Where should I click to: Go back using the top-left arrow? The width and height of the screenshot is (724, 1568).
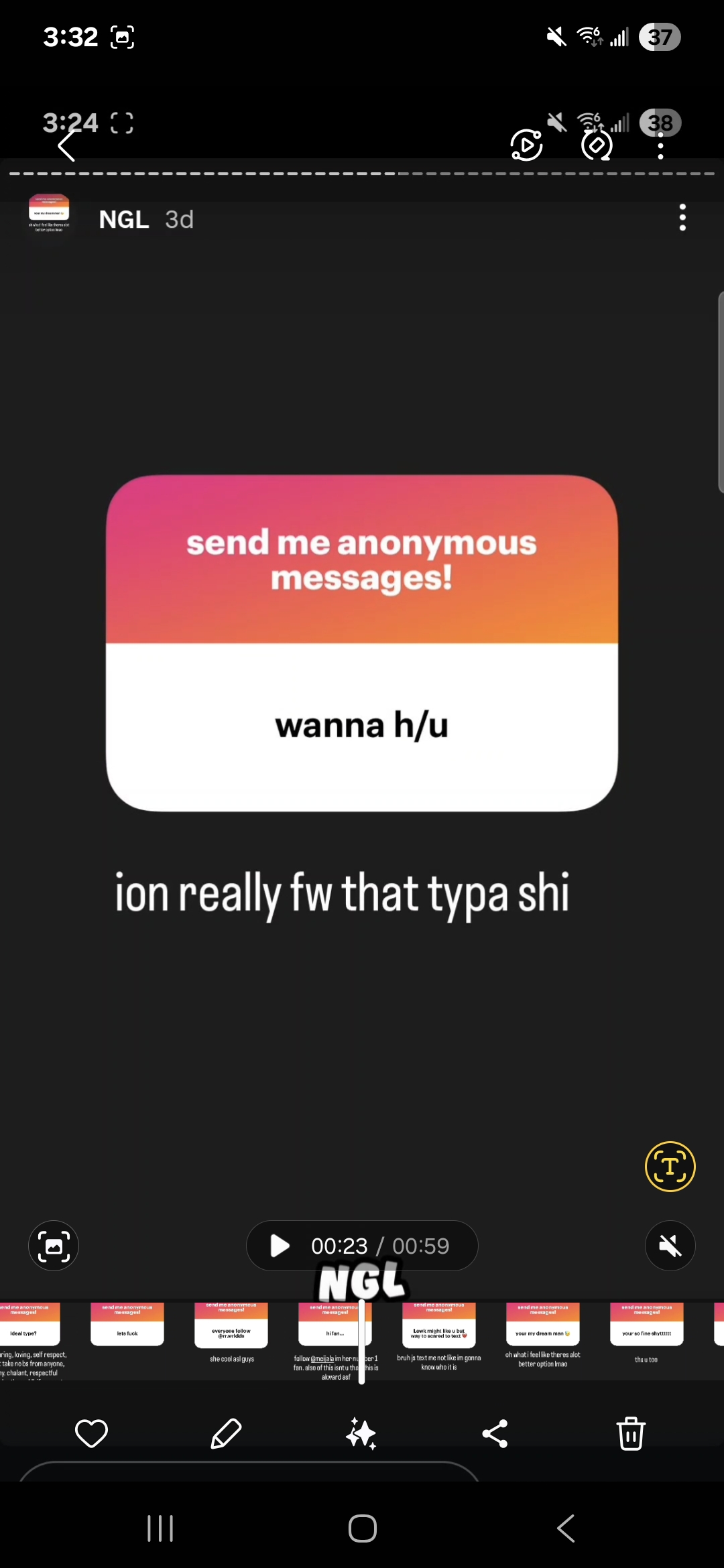click(66, 146)
